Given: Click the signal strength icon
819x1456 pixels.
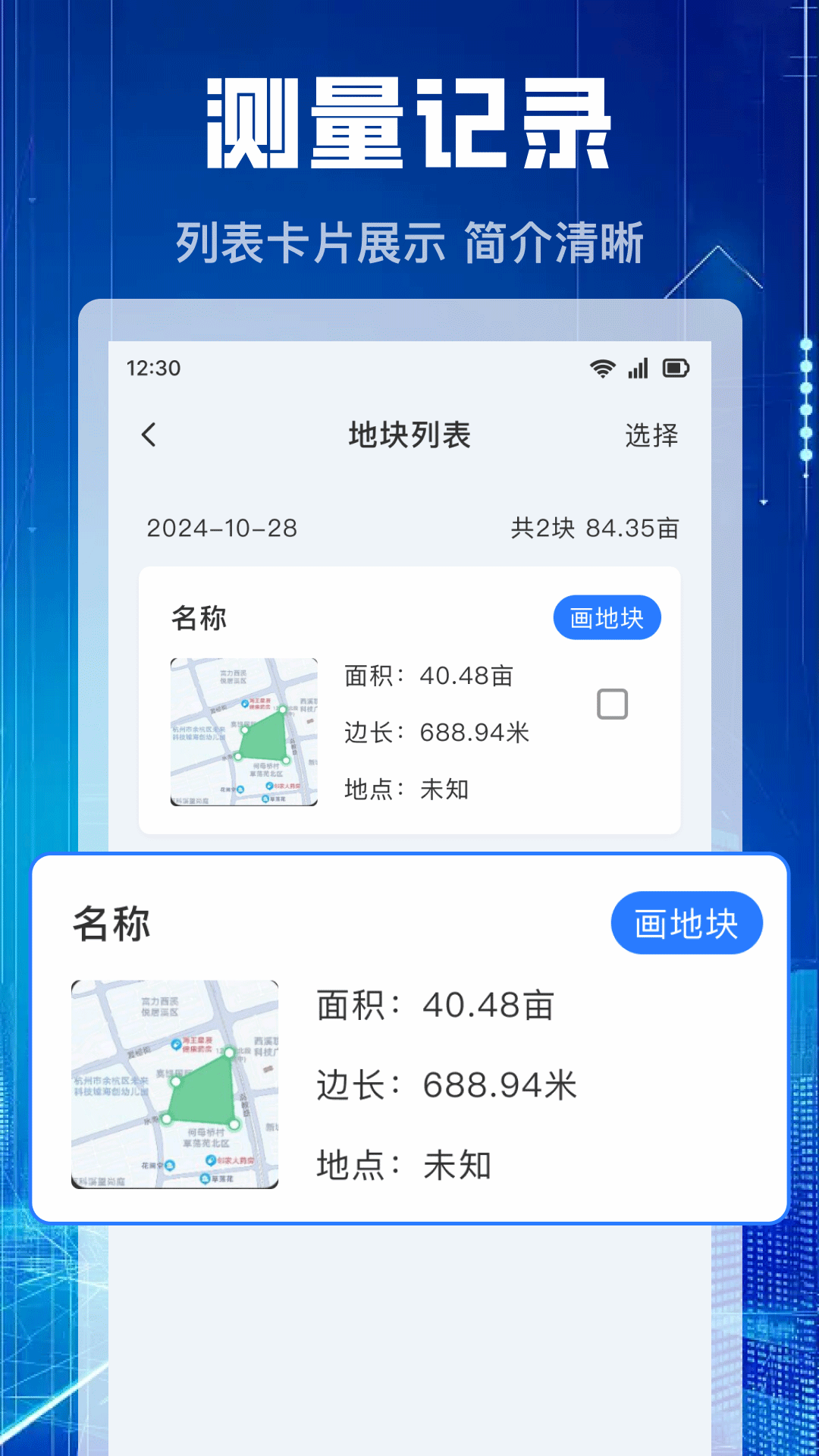Looking at the screenshot, I should (637, 368).
